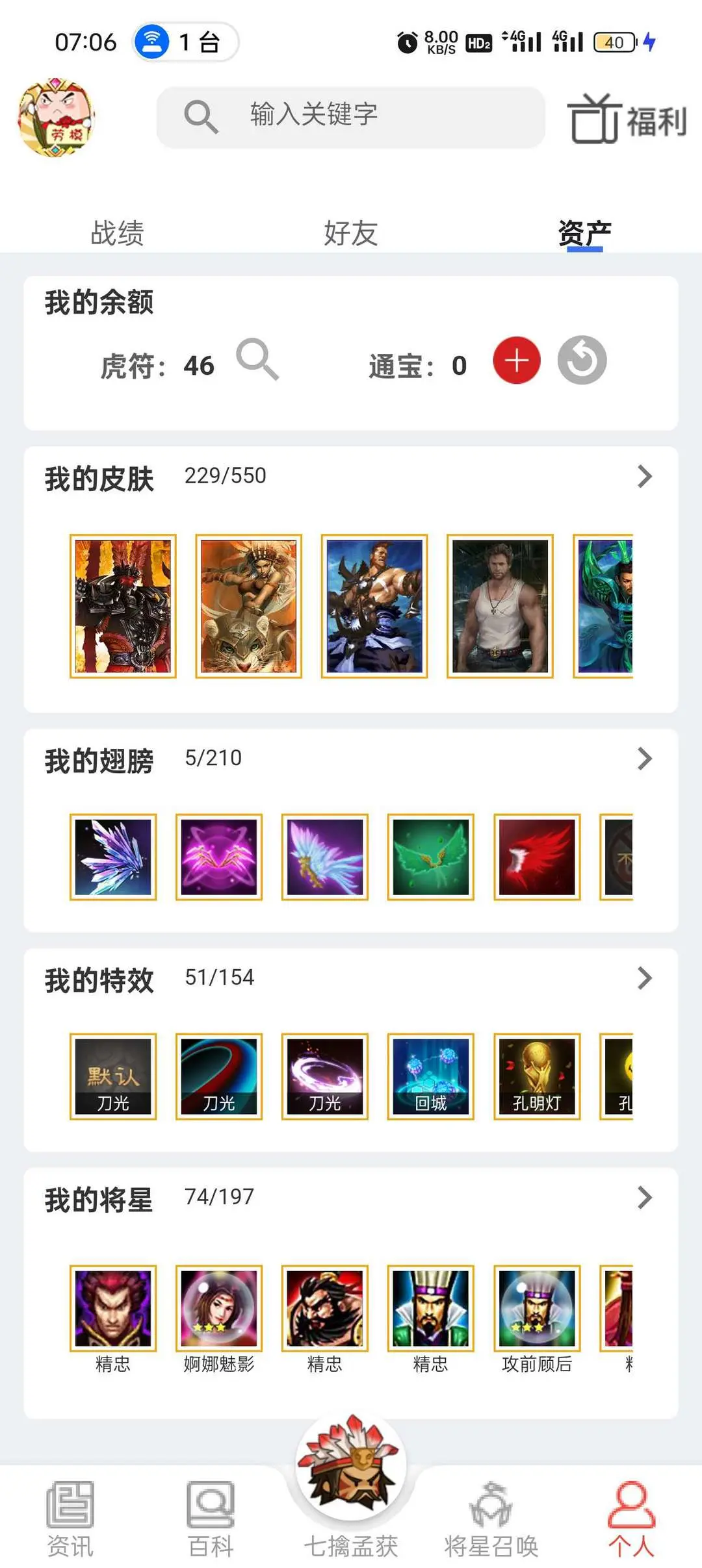Image resolution: width=702 pixels, height=1568 pixels.
Task: Expand 我的将星 collection via its chevron
Action: (644, 1197)
